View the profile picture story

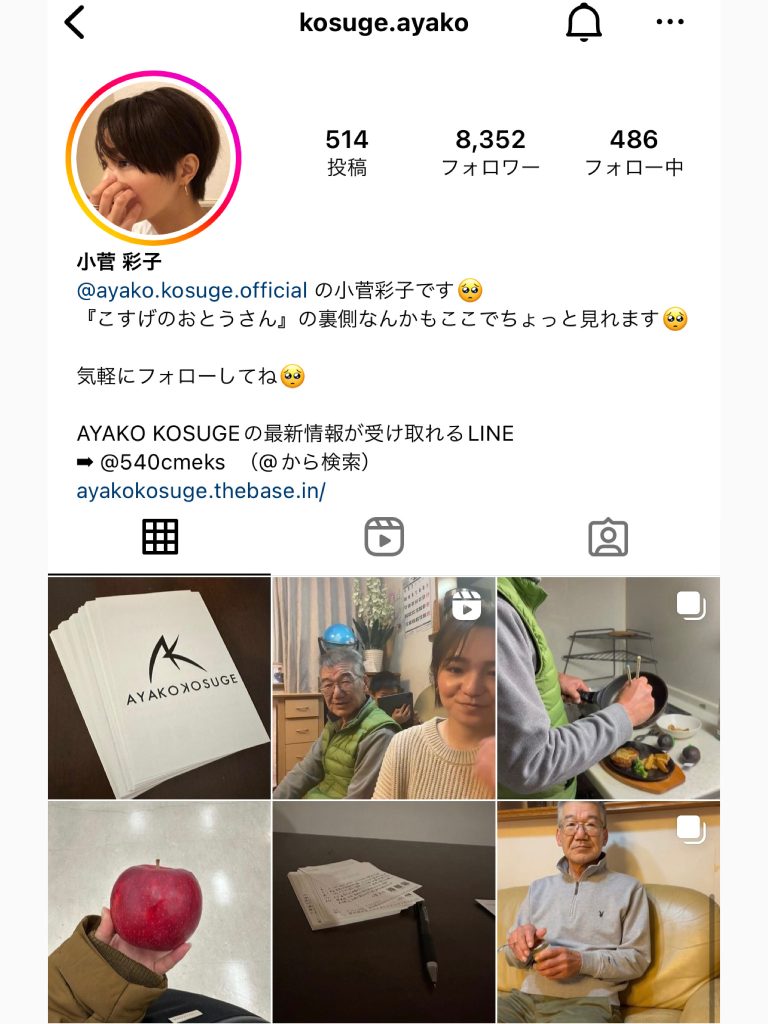[x=153, y=158]
